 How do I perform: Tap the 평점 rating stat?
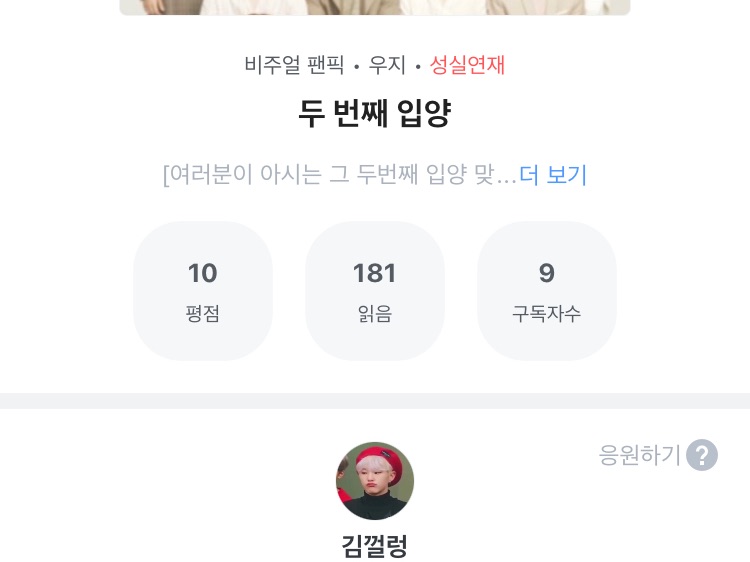pyautogui.click(x=203, y=291)
